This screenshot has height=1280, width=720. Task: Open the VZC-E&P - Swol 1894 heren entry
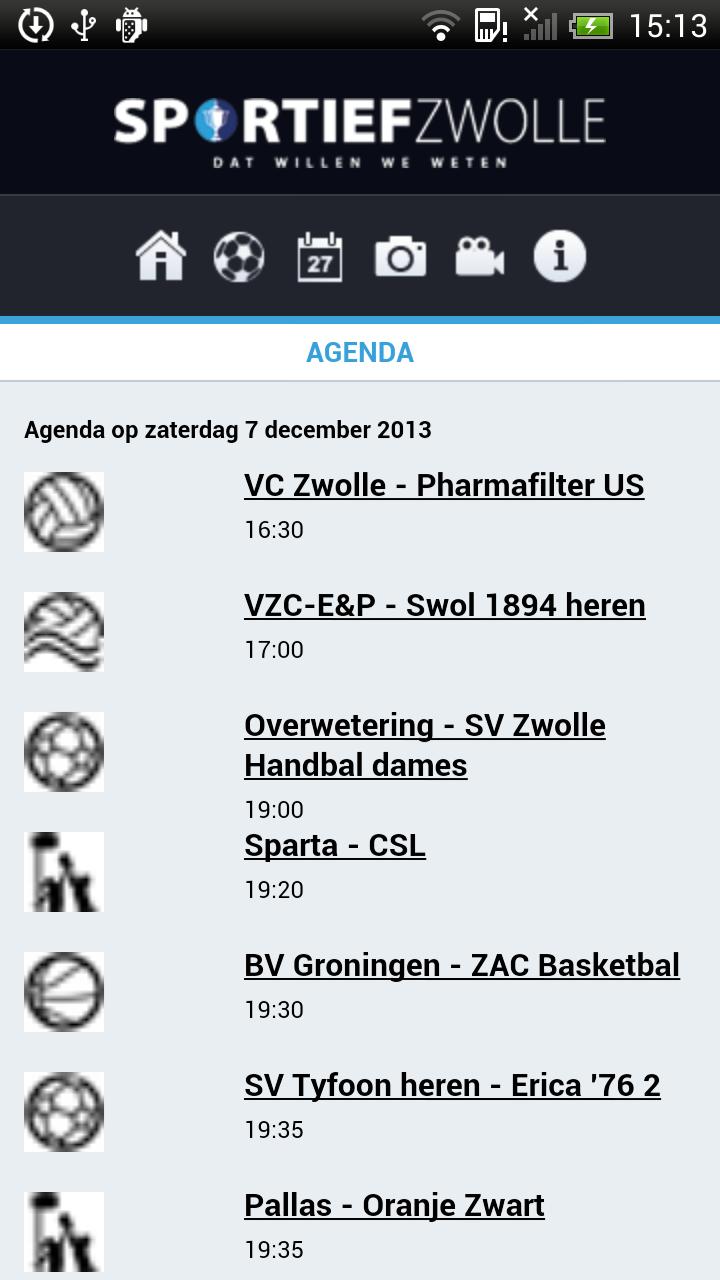(444, 605)
